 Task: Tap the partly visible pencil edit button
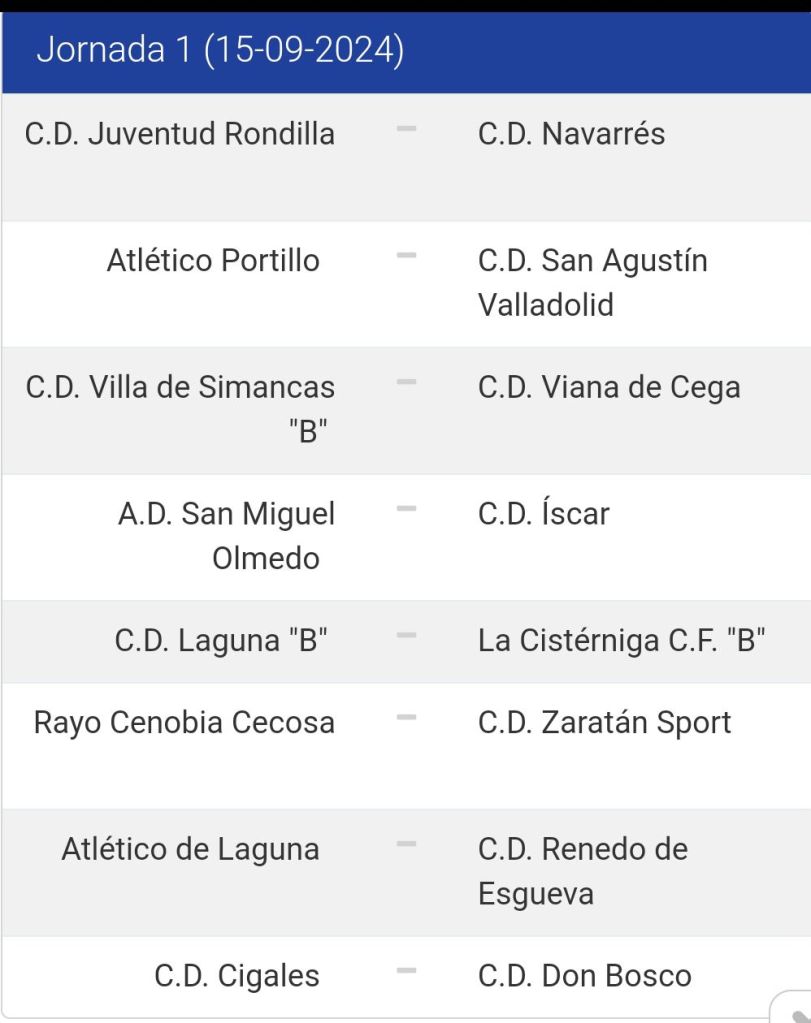[x=795, y=1010]
